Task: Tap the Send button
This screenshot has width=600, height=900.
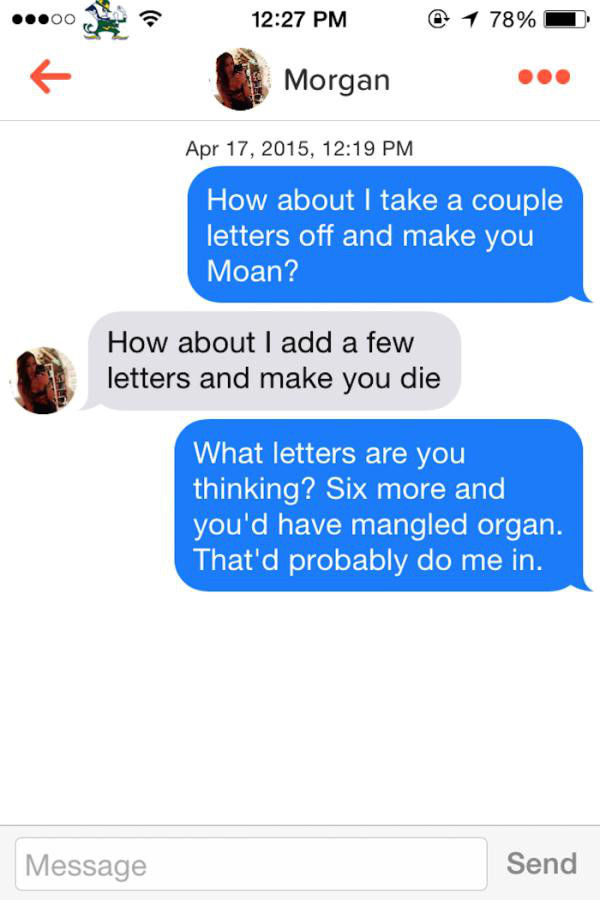Action: click(x=541, y=863)
